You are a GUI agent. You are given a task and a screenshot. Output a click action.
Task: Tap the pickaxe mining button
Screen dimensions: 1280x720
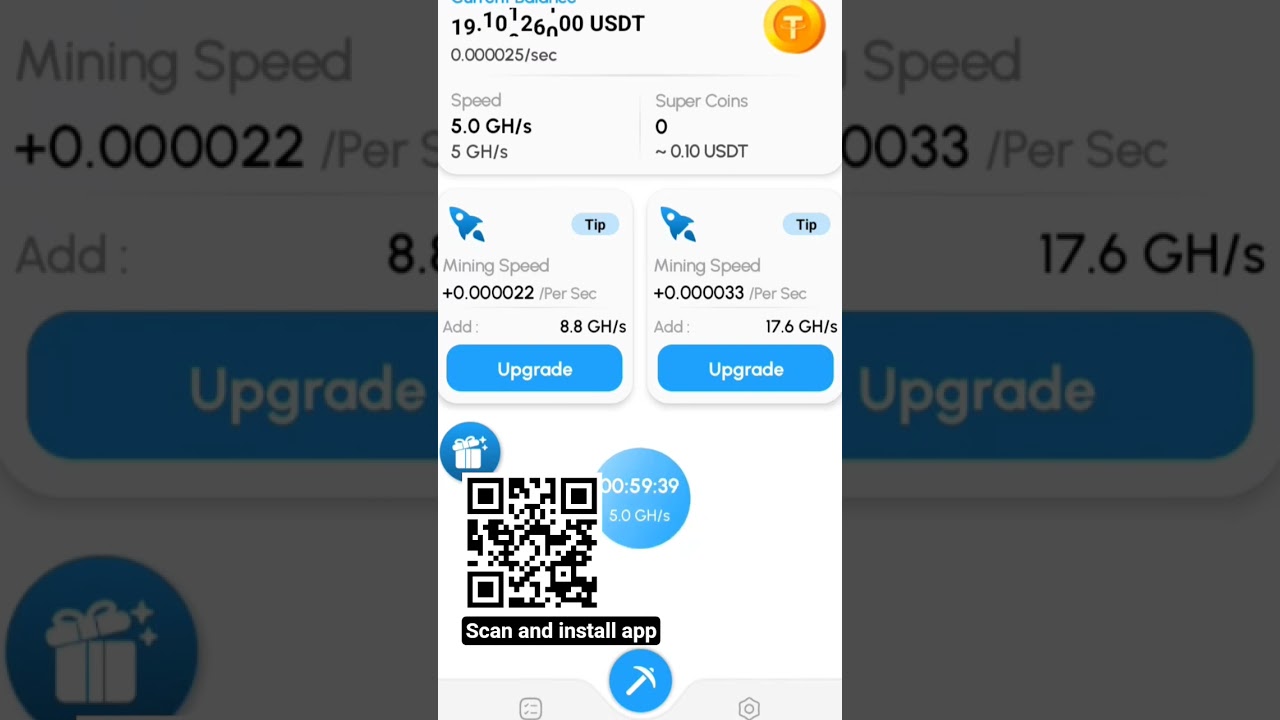(x=640, y=681)
